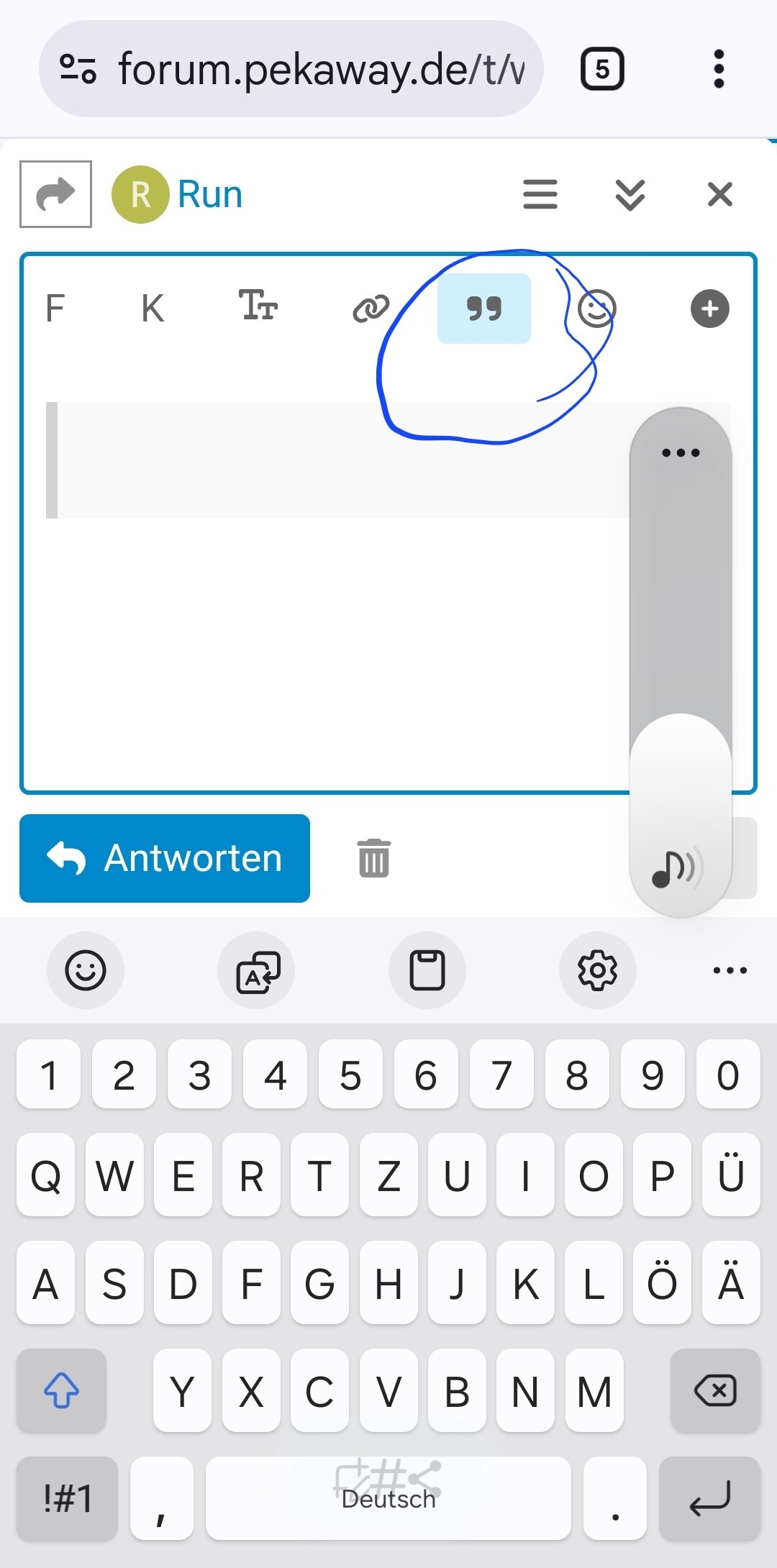Hit the keyboard backspace key
This screenshot has height=1568, width=777.
pyautogui.click(x=715, y=1390)
